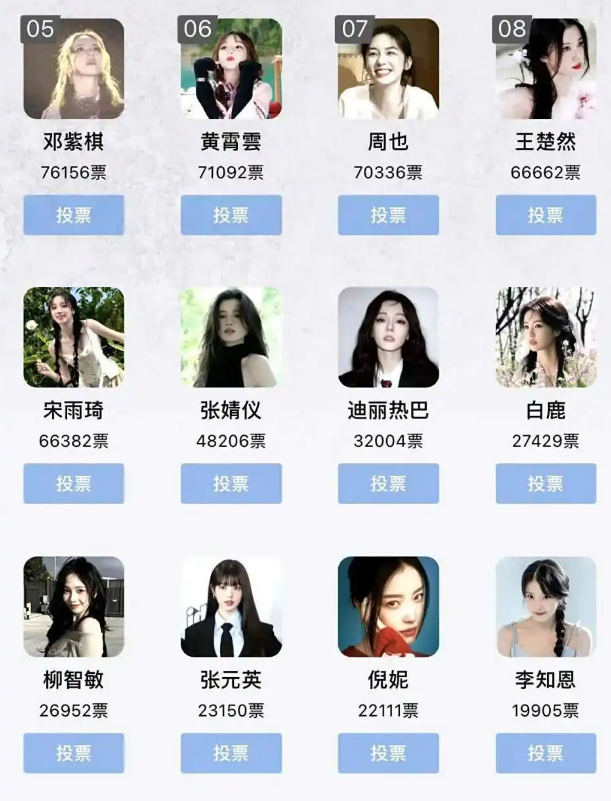Tap 投票 beneath 张元英
611x801 pixels.
[231, 753]
